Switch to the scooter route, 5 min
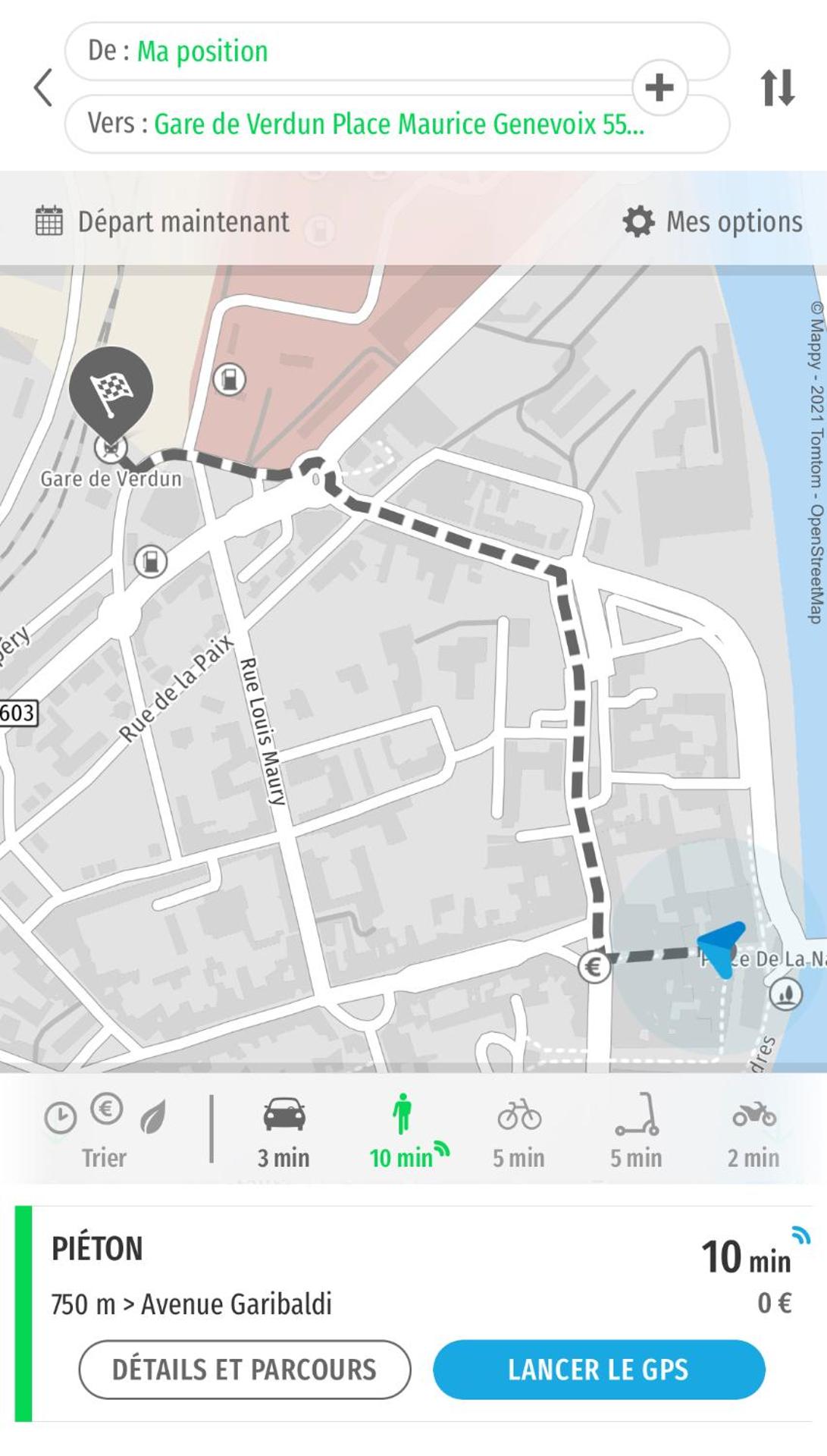 point(636,1131)
